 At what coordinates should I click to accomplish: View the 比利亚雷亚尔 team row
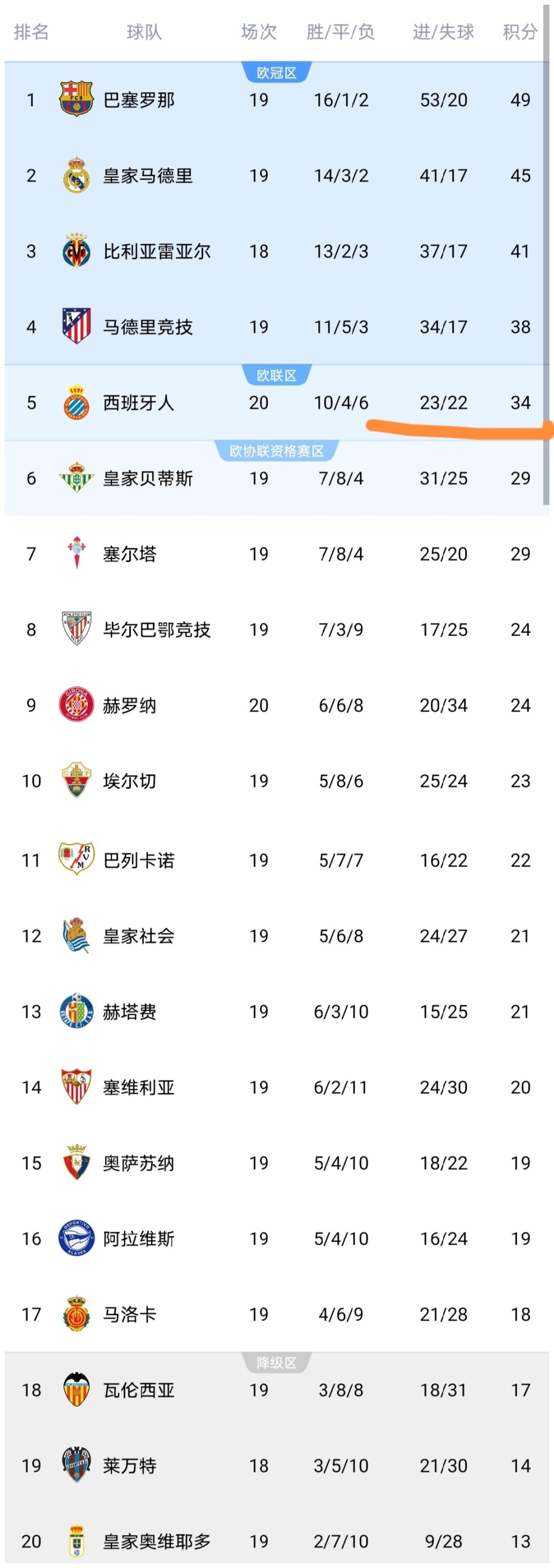[x=156, y=251]
